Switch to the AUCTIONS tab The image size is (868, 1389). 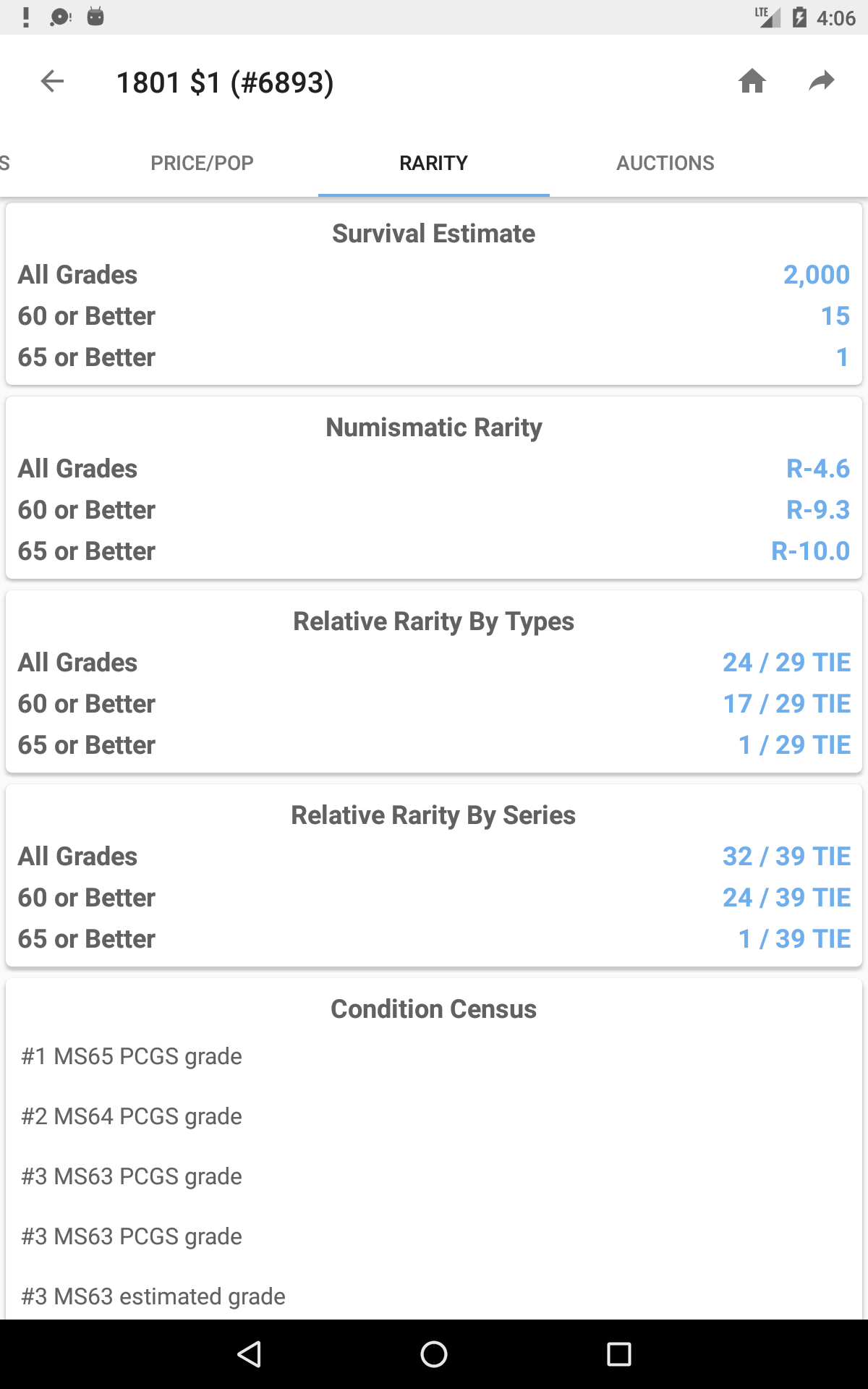[665, 163]
